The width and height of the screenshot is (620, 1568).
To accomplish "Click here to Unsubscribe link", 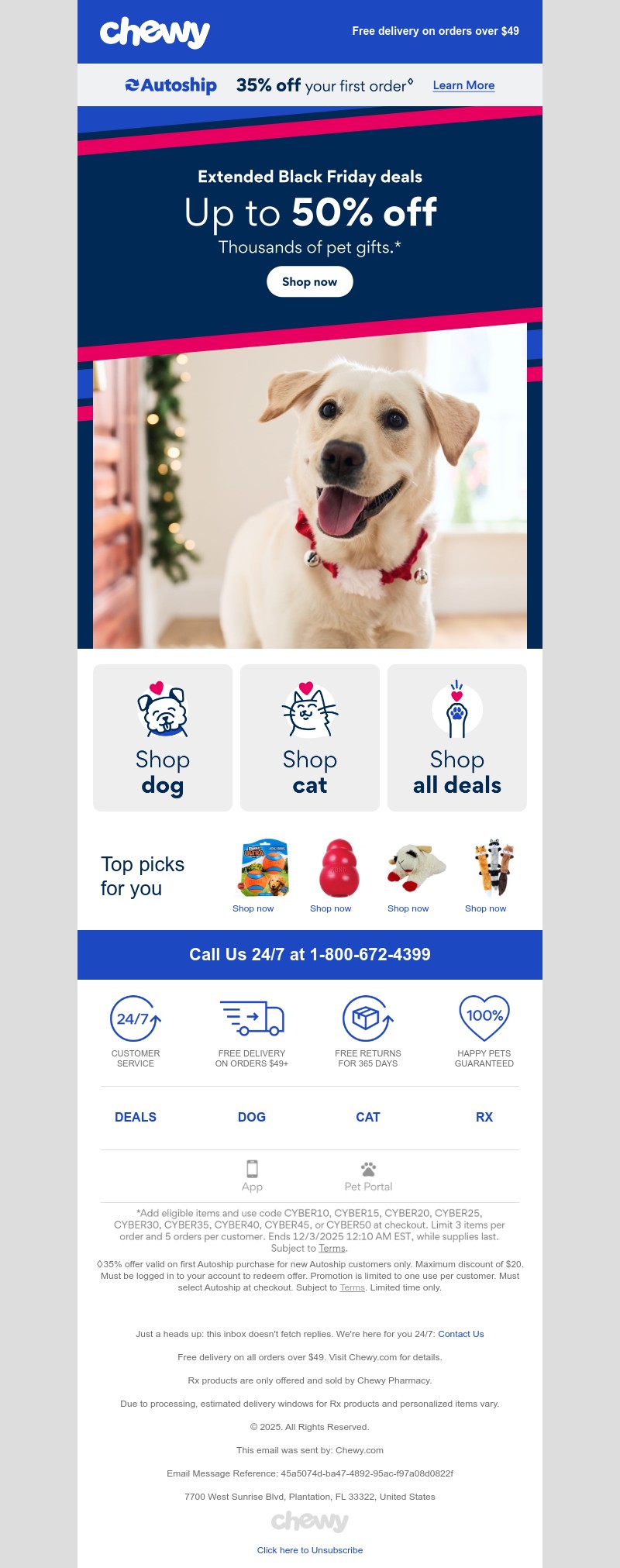I will (x=310, y=1550).
